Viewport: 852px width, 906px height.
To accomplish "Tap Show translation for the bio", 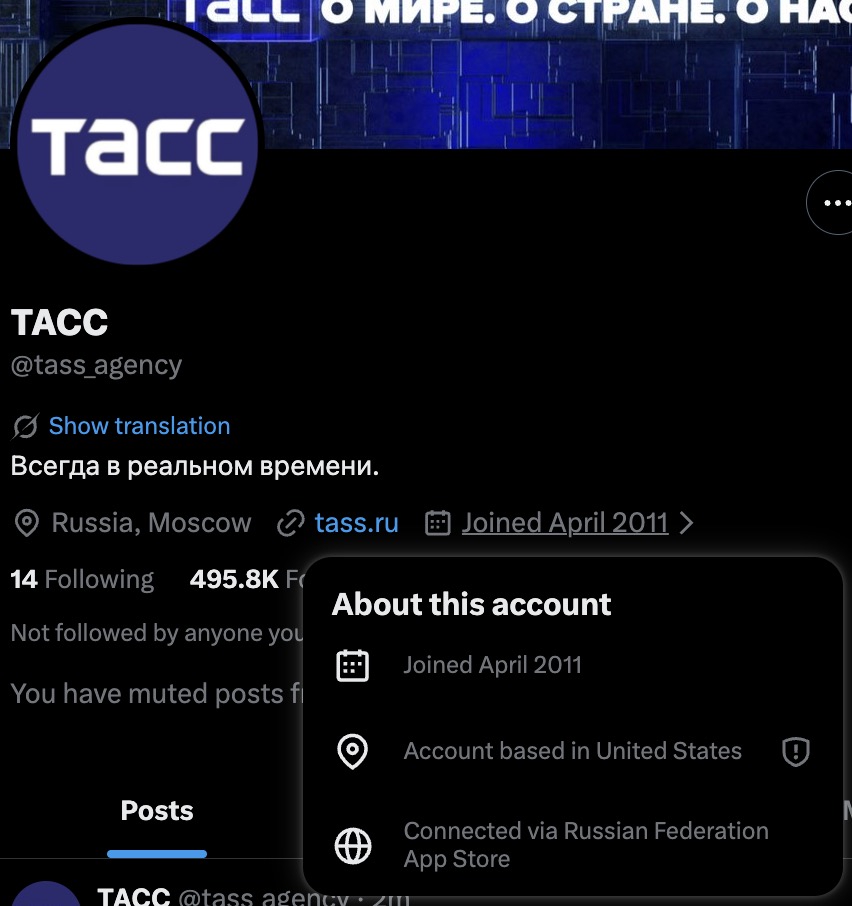I will click(x=139, y=426).
